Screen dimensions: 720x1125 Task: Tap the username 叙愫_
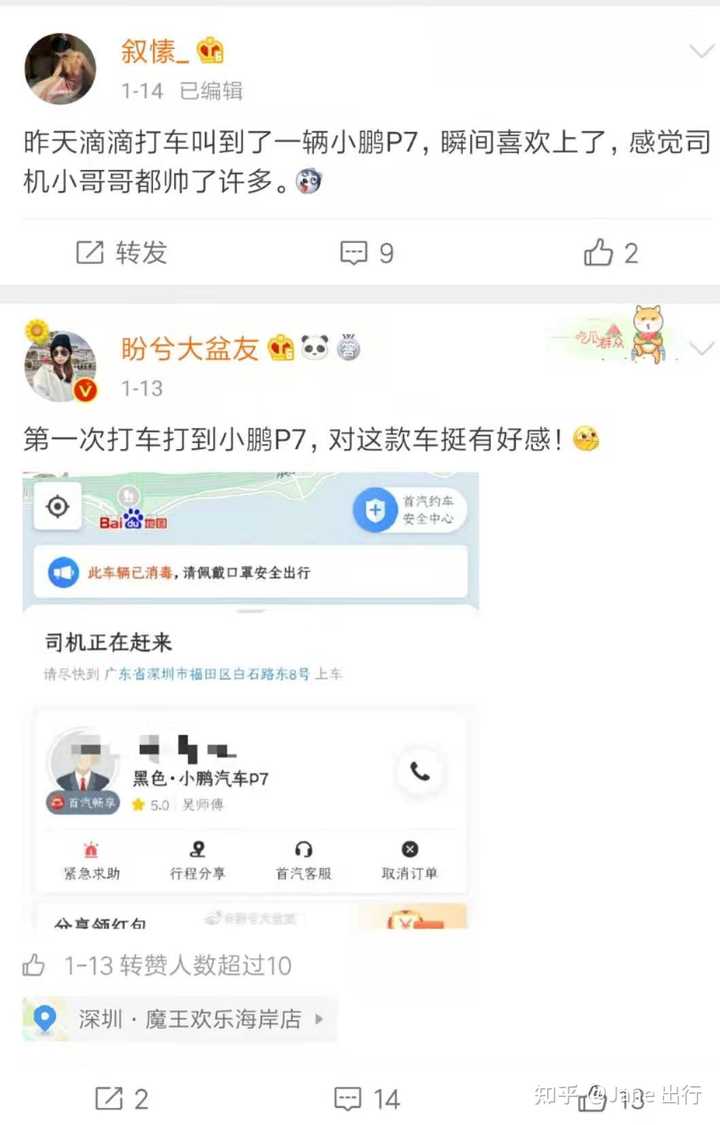(x=155, y=50)
